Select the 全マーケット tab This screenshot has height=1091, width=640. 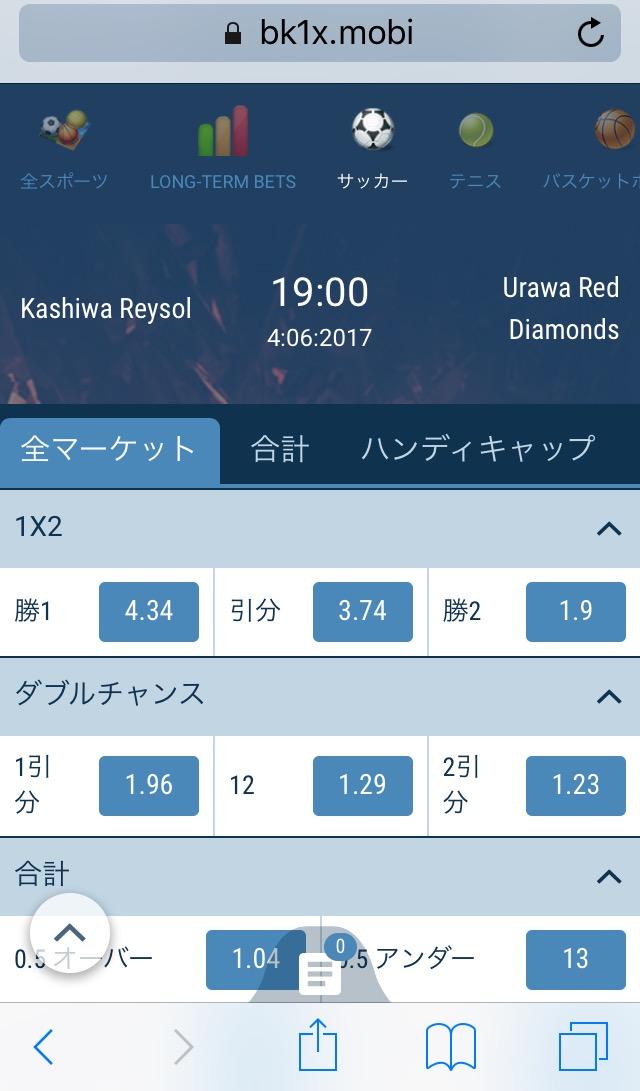[109, 449]
